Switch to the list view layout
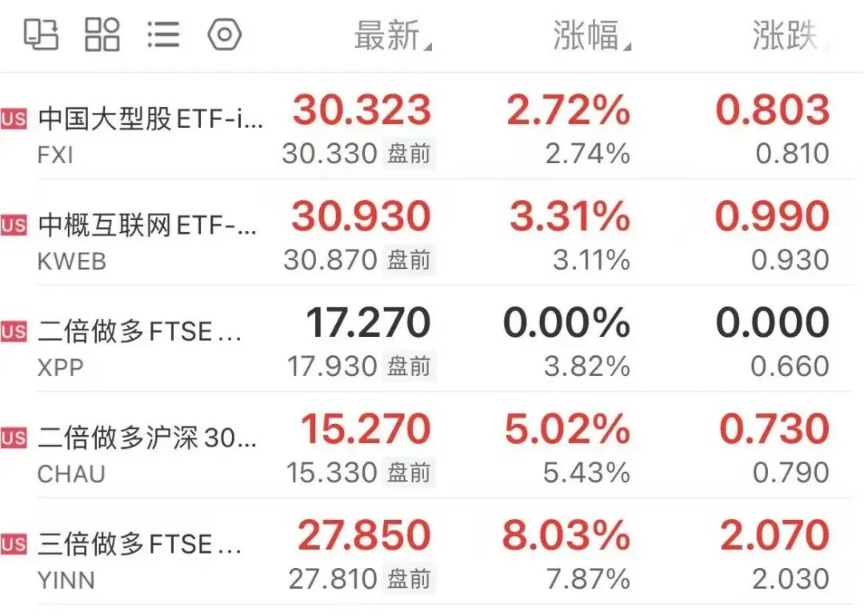Image resolution: width=864 pixels, height=616 pixels. pos(163,35)
